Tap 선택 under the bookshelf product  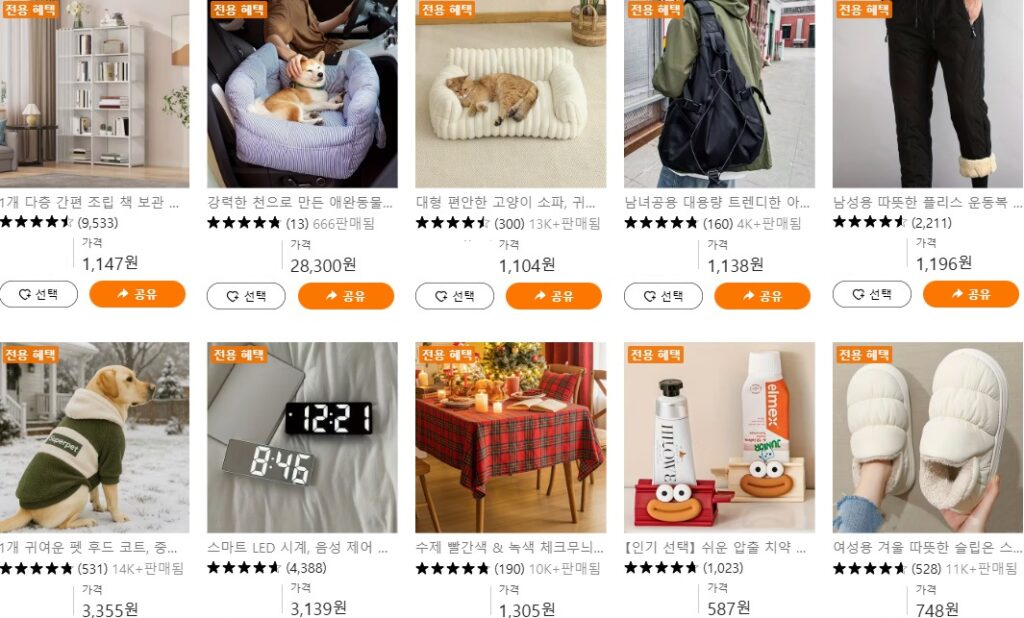38,295
